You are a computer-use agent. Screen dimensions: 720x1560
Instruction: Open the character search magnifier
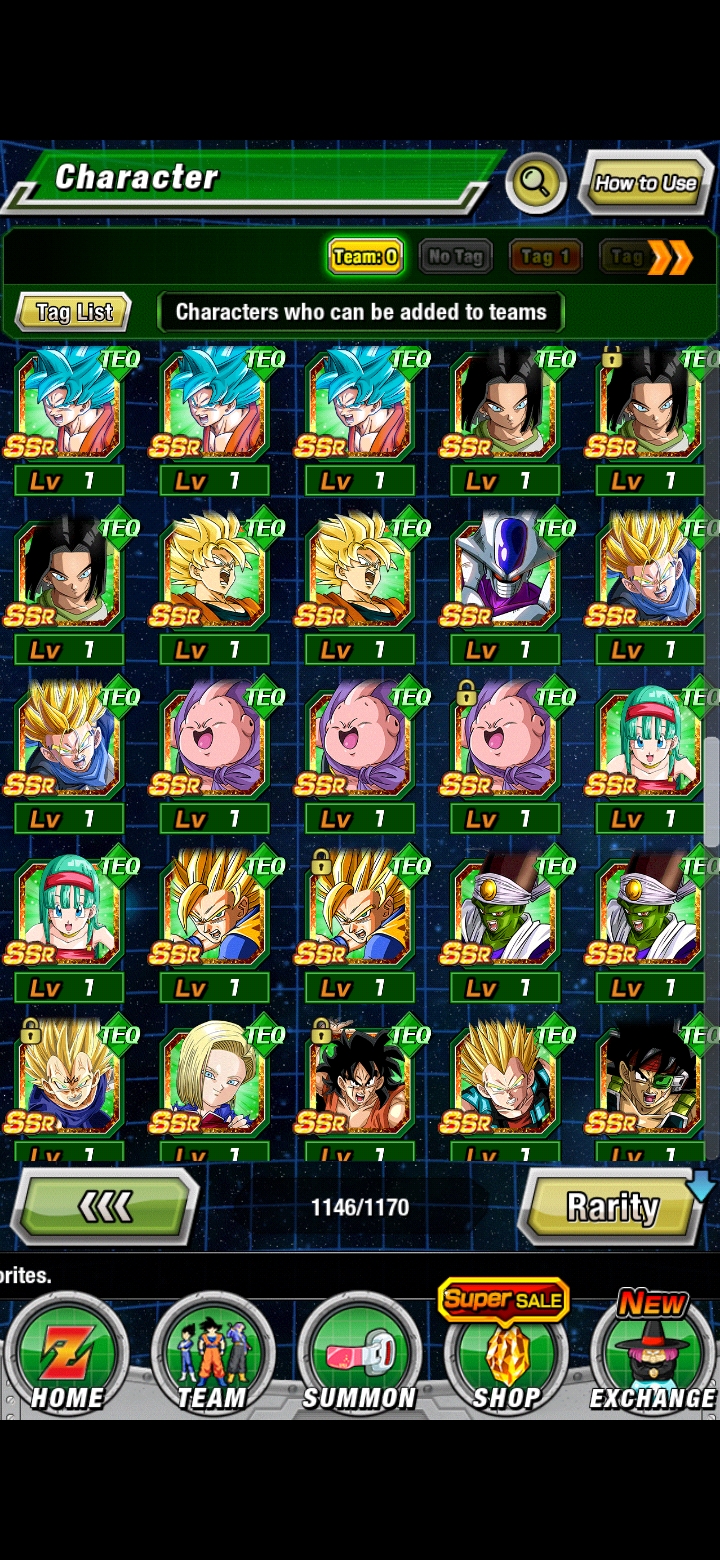tap(536, 183)
